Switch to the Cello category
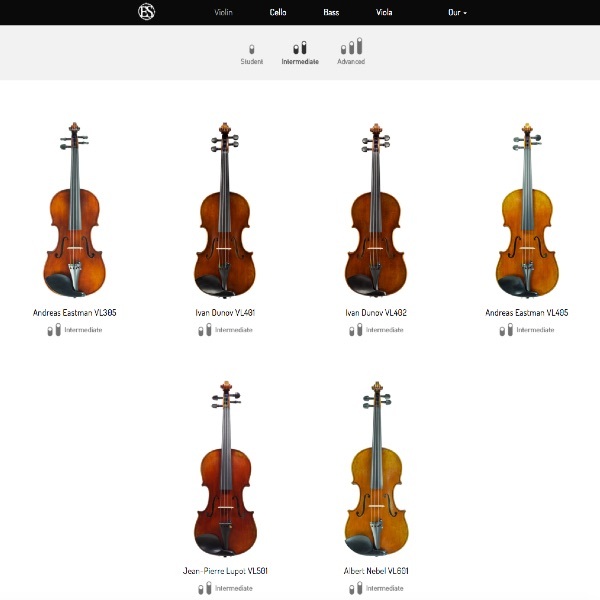 pyautogui.click(x=278, y=13)
